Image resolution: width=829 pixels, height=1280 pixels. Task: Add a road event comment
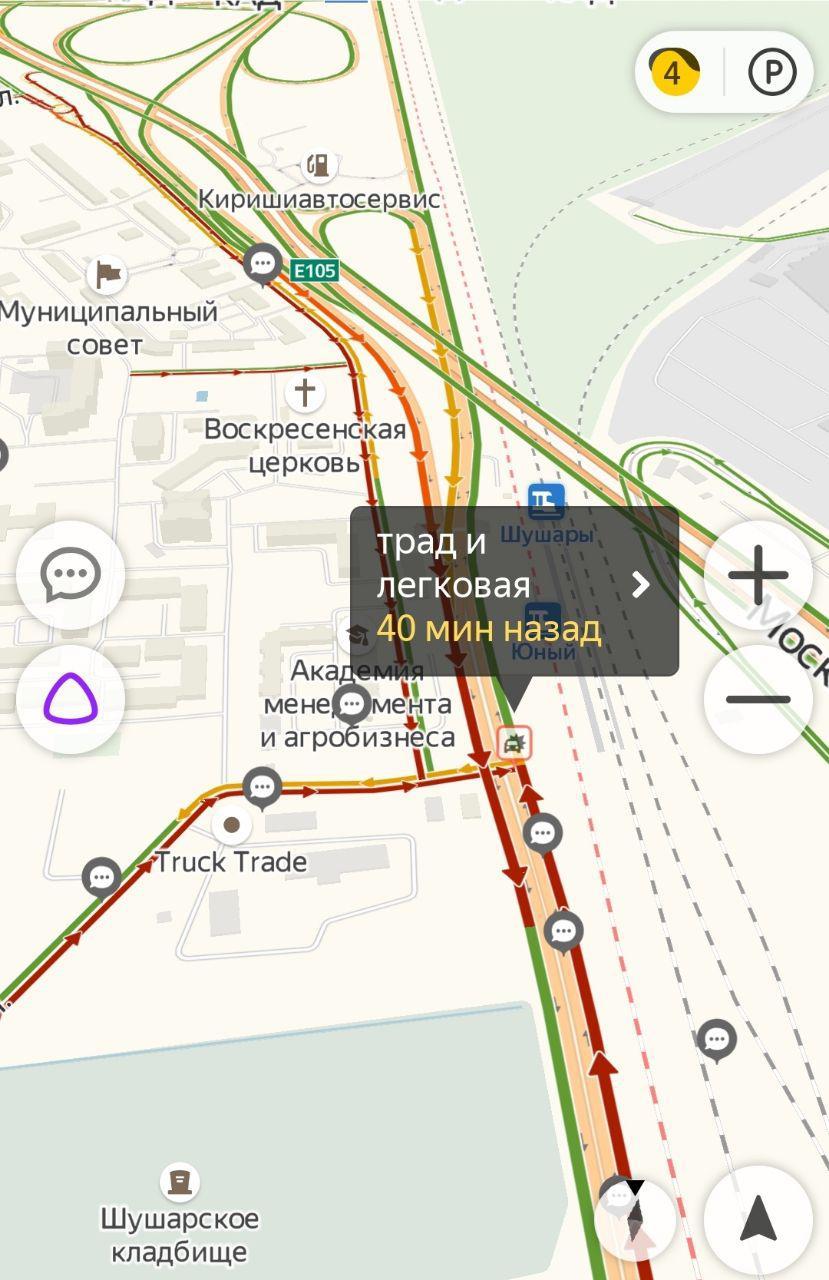tap(70, 575)
